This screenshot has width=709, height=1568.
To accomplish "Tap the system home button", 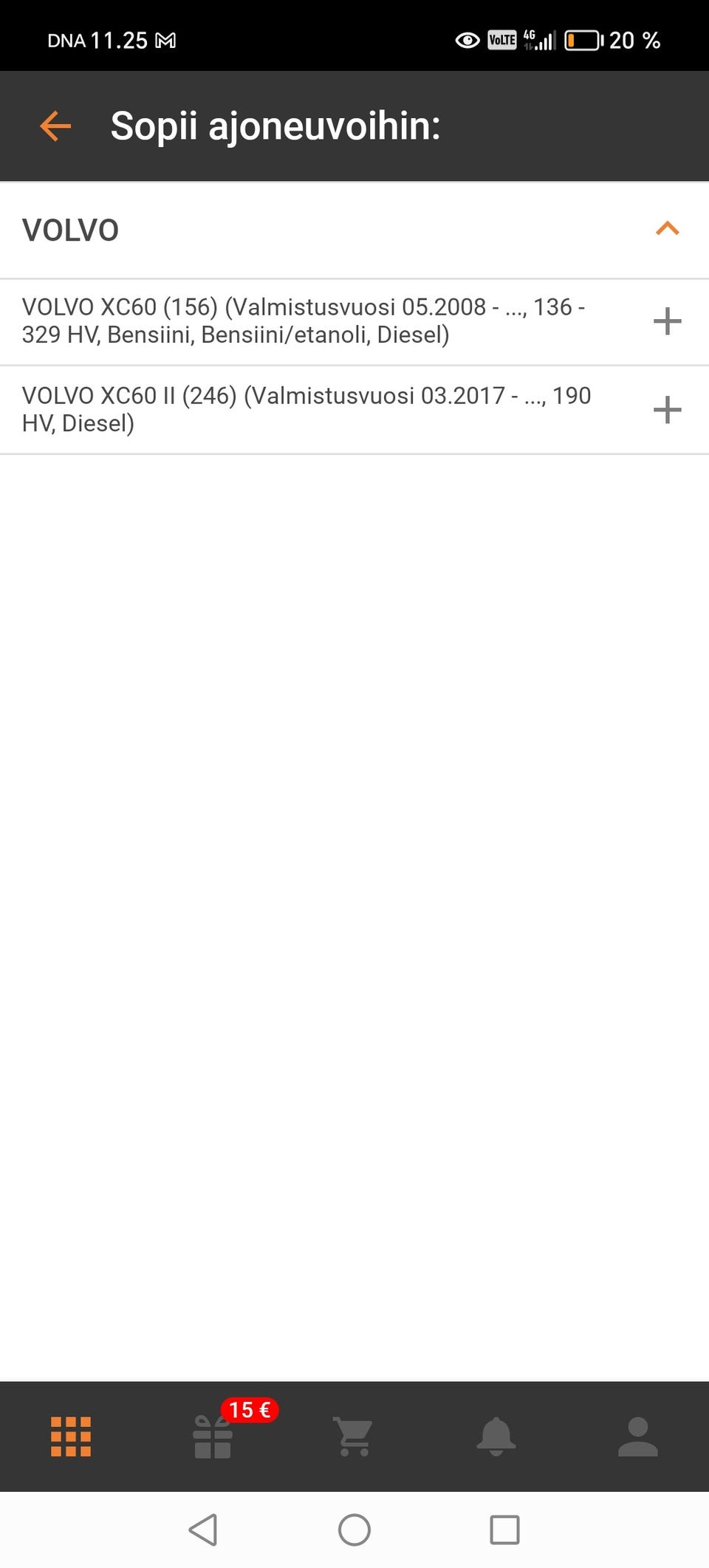I will (x=354, y=1530).
